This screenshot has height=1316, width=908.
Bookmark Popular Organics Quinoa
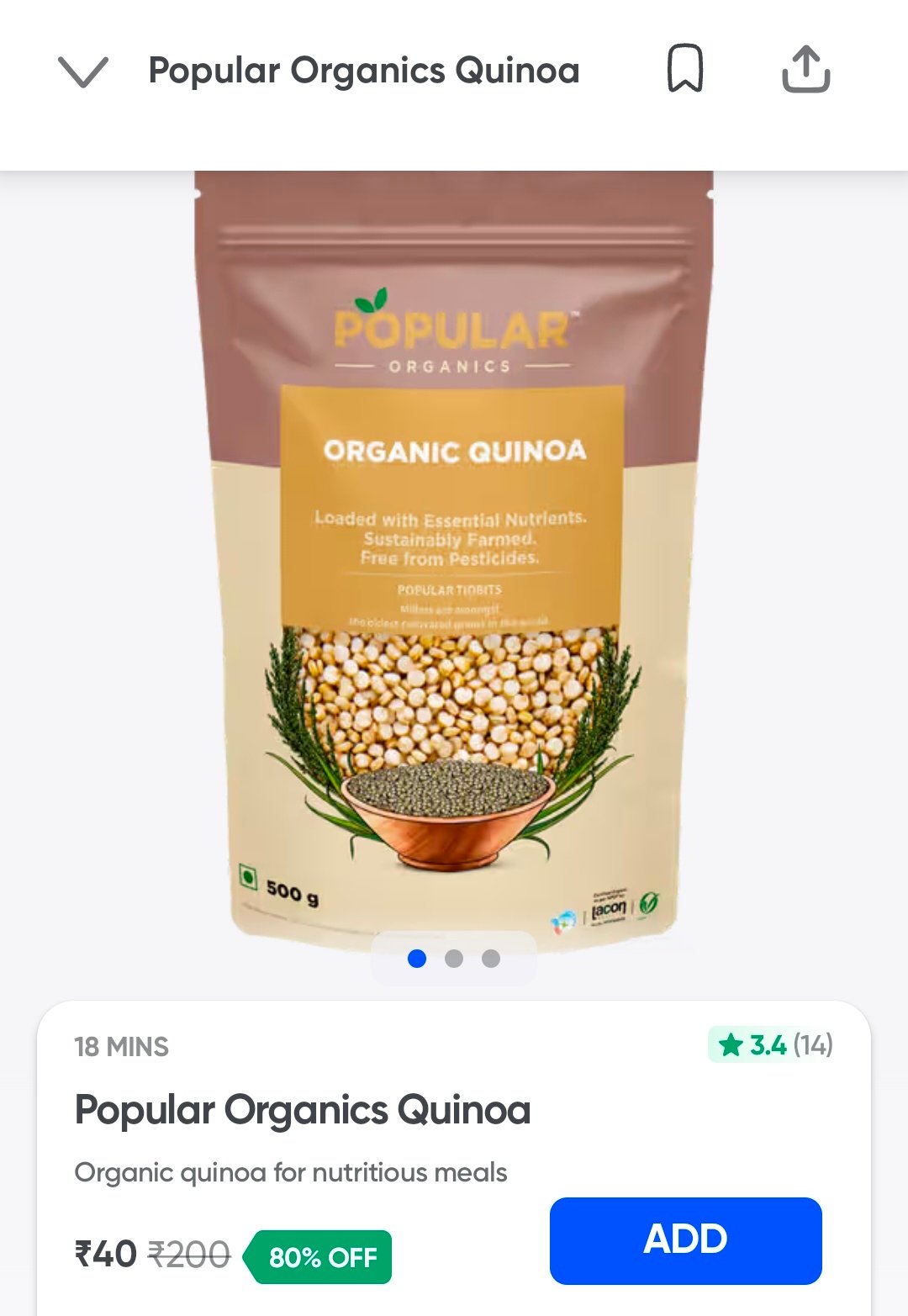684,69
